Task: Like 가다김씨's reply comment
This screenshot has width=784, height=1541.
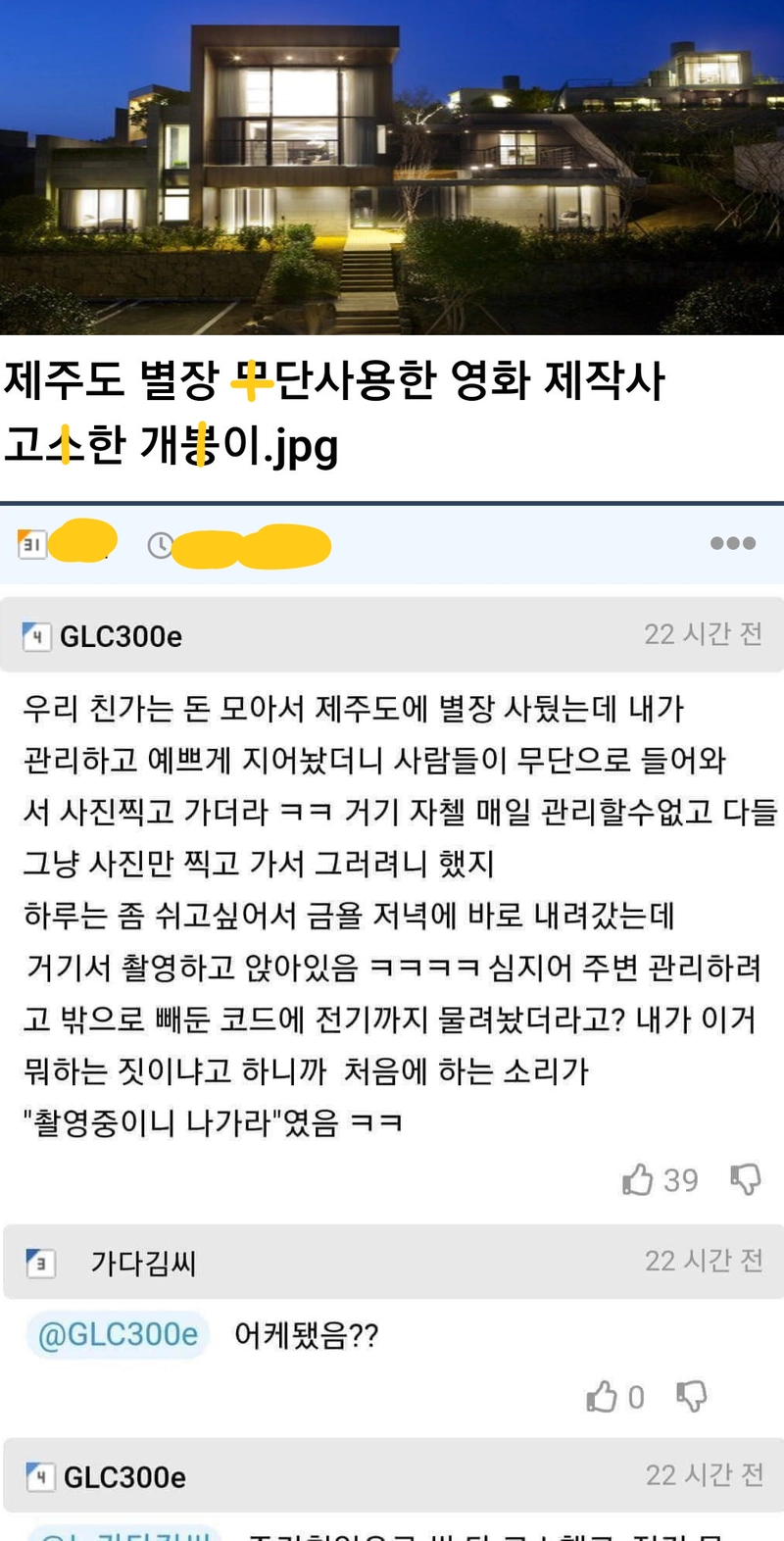Action: tap(601, 1397)
